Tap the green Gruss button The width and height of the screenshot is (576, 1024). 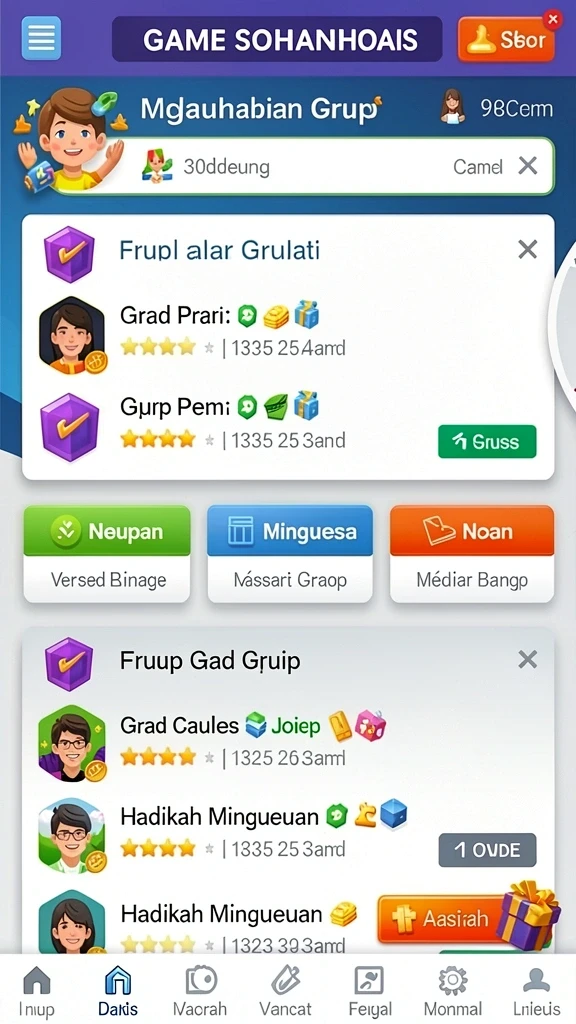tap(487, 441)
